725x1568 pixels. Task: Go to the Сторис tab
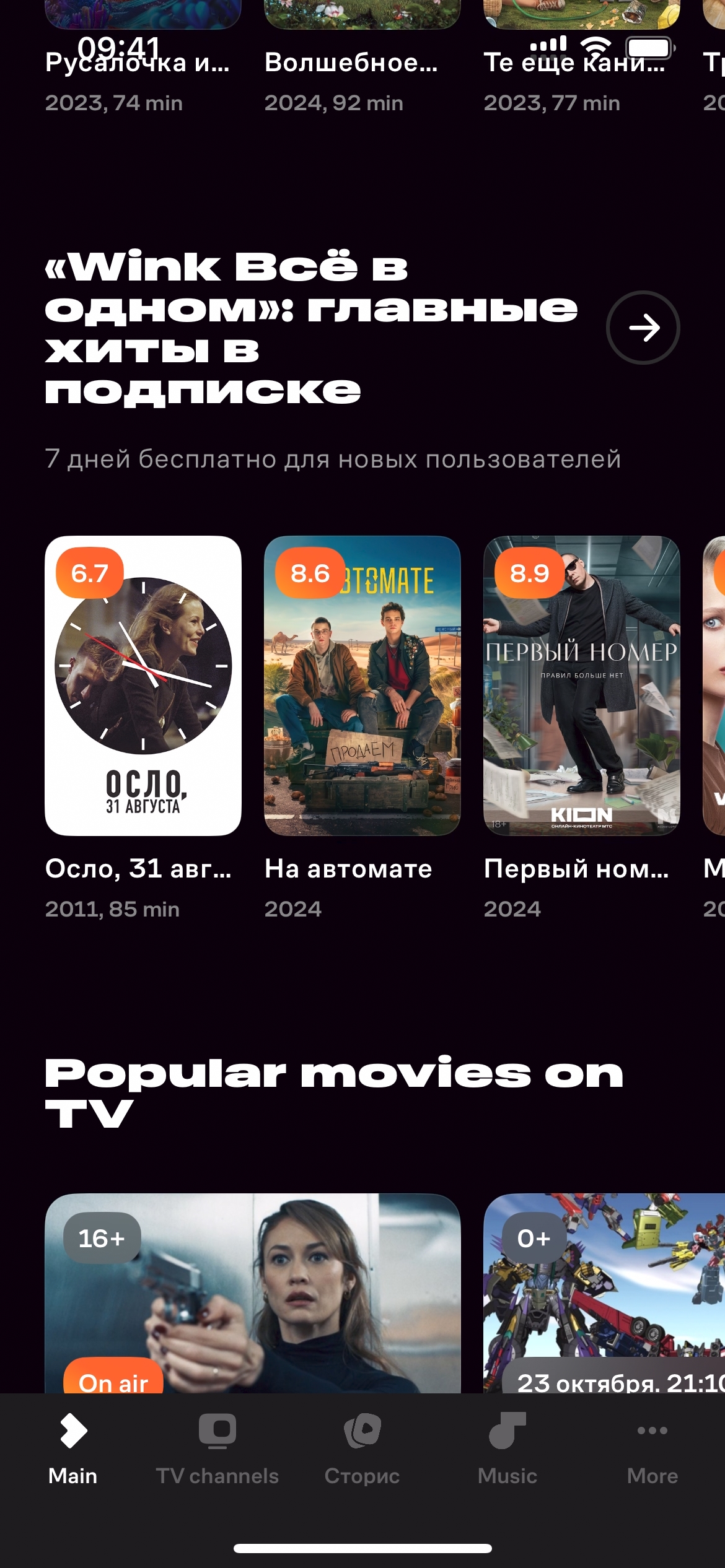[362, 1449]
